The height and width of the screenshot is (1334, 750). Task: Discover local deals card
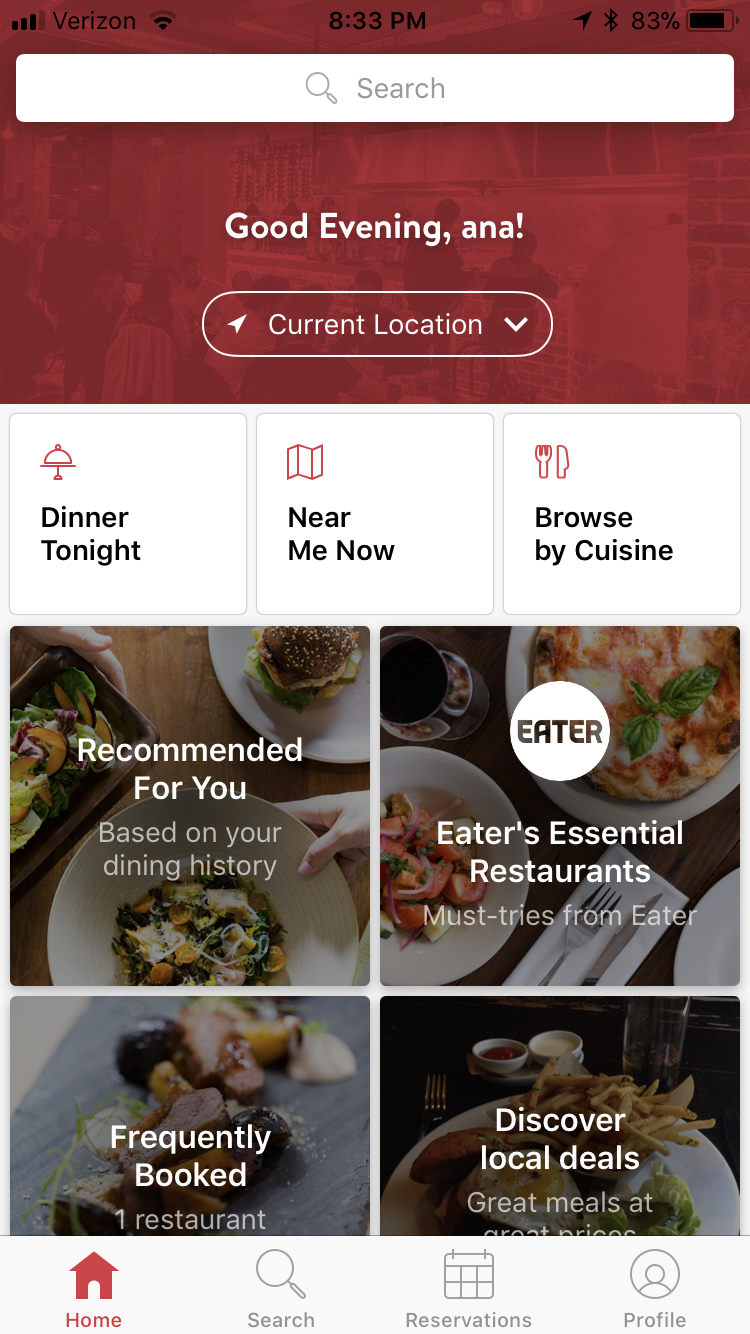[560, 1115]
